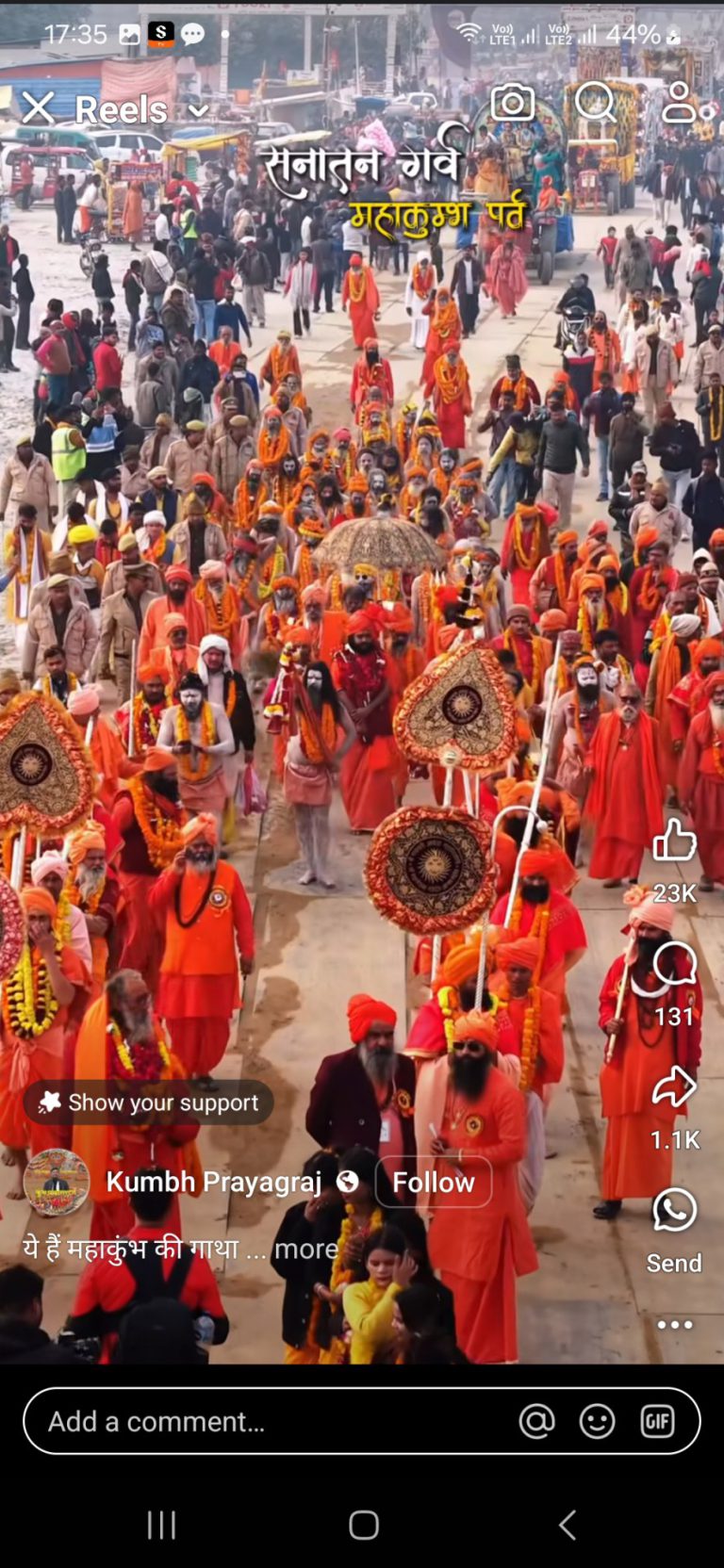Viewport: 724px width, 1568px height.
Task: Tap the Add a comment field
Action: (264, 1421)
